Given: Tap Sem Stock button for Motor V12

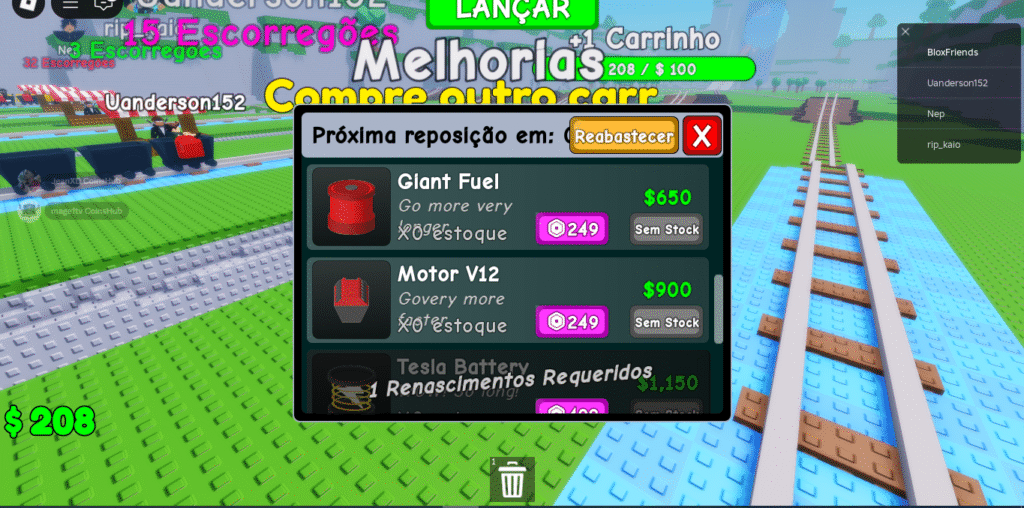Looking at the screenshot, I should click(666, 322).
